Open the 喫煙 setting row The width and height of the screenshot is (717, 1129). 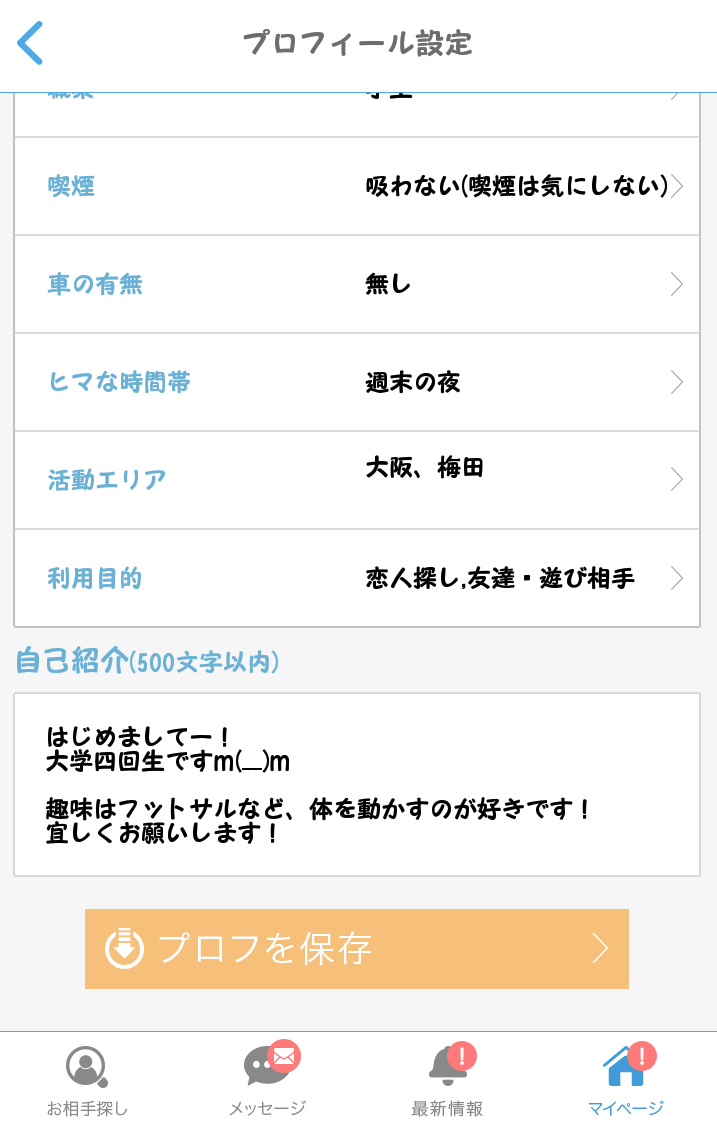coord(357,186)
